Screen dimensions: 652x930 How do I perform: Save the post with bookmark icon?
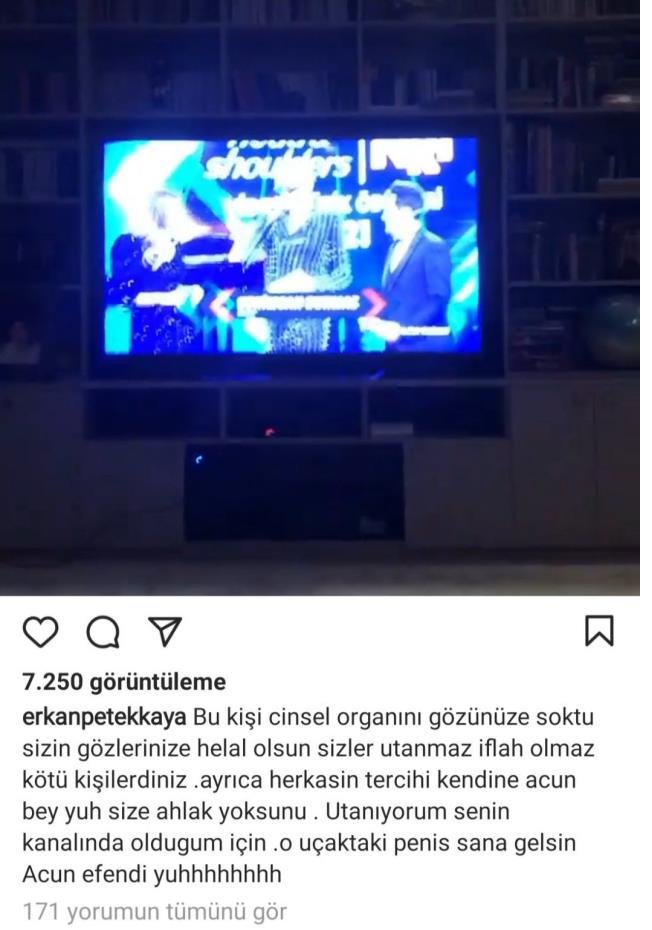(x=599, y=631)
